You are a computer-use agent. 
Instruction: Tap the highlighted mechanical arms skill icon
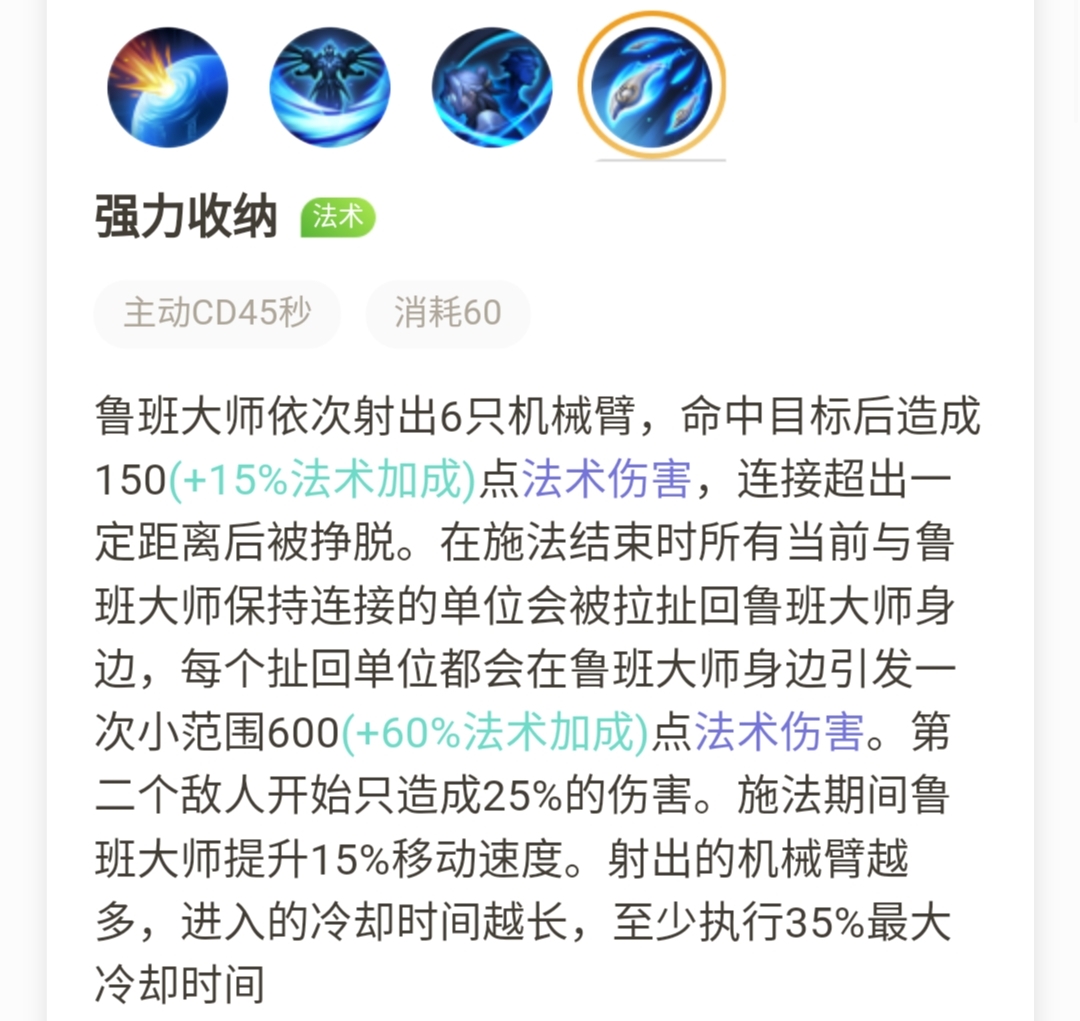(652, 86)
